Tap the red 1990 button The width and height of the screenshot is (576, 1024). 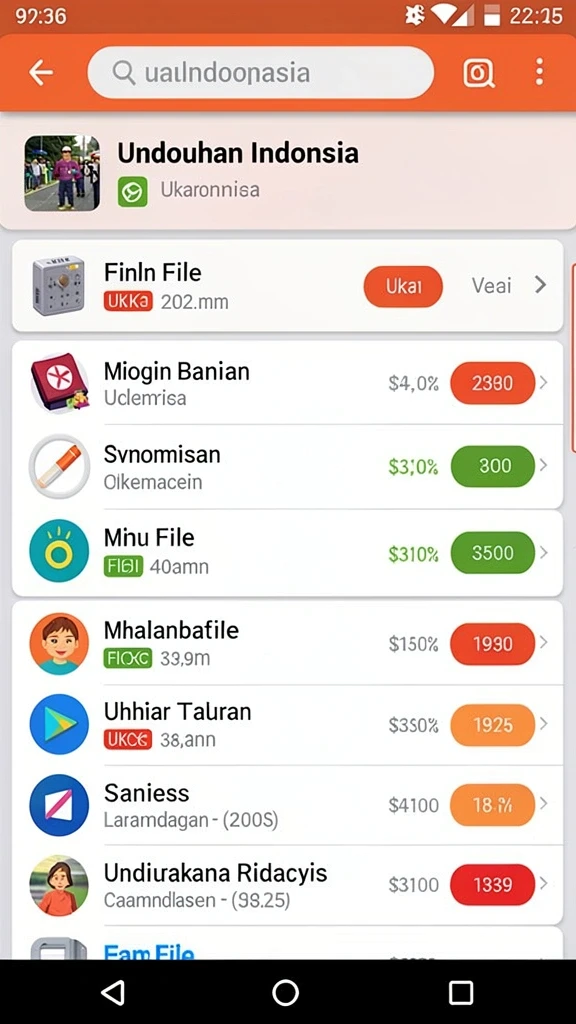coord(492,644)
